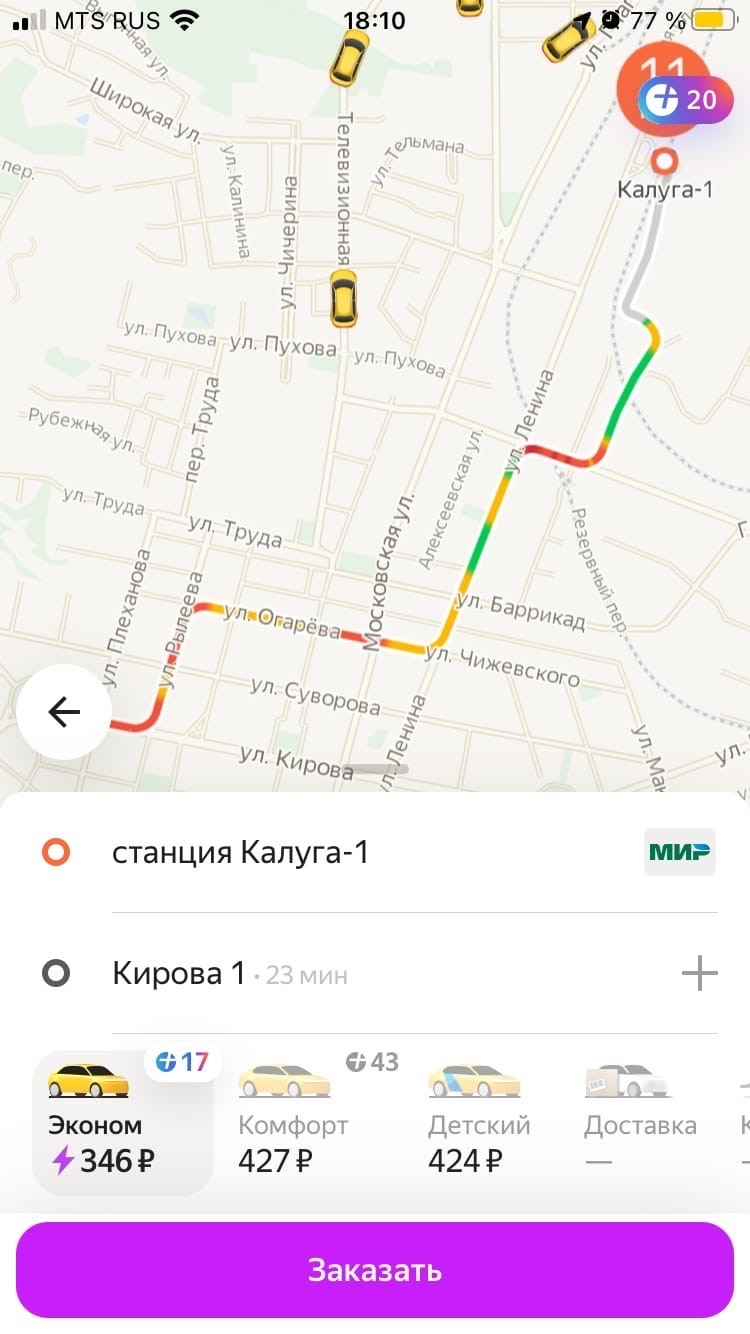Go back with the arrow button
750x1334 pixels.
click(x=64, y=712)
